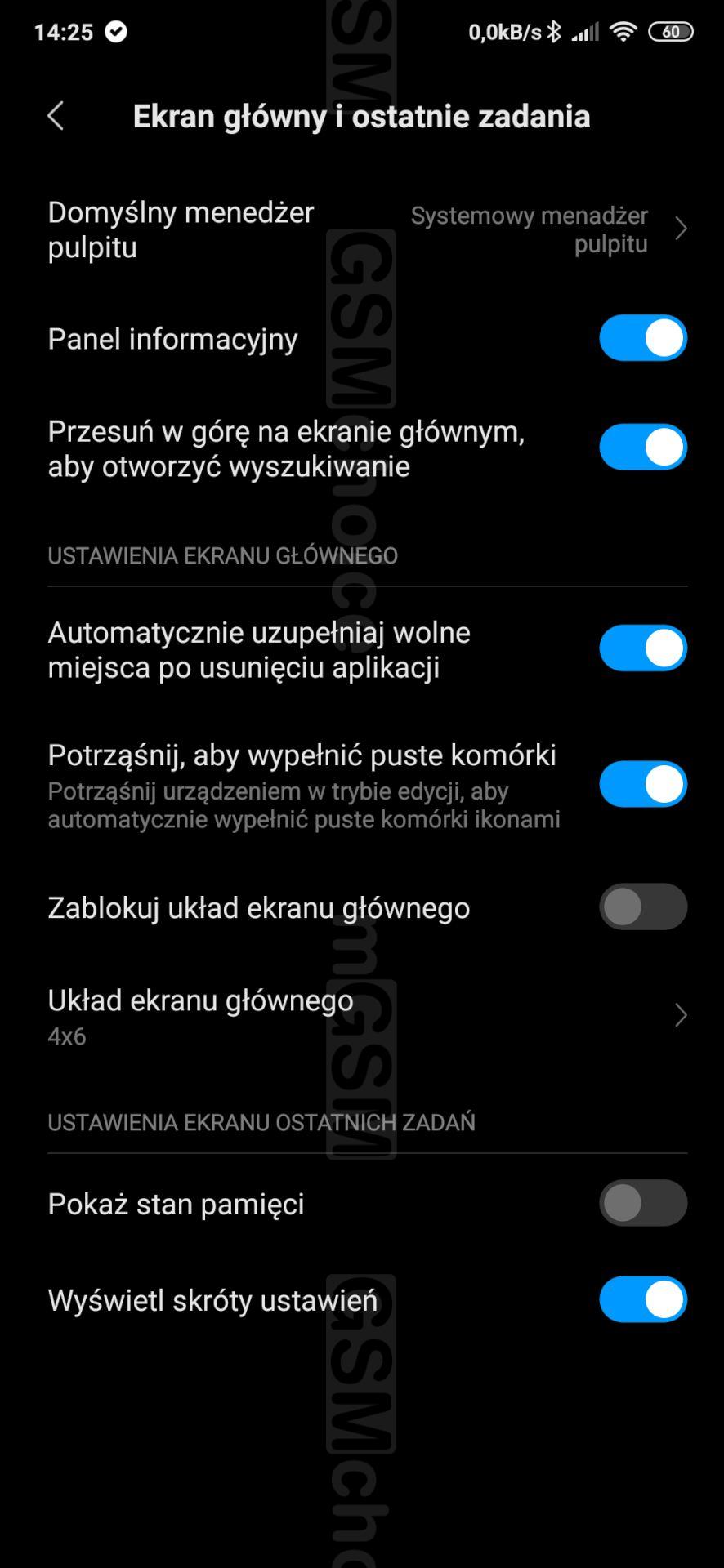
Task: Go back using the top-left arrow
Action: click(x=56, y=116)
